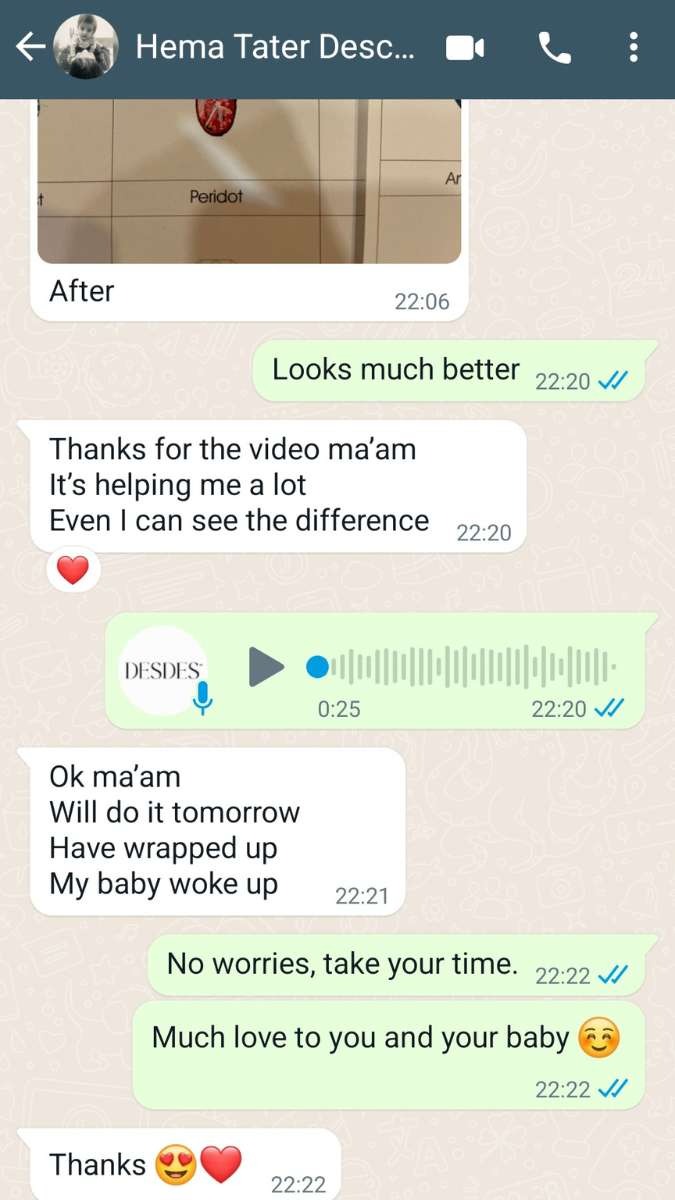Open the Peridot photo captioned After

(x=249, y=180)
